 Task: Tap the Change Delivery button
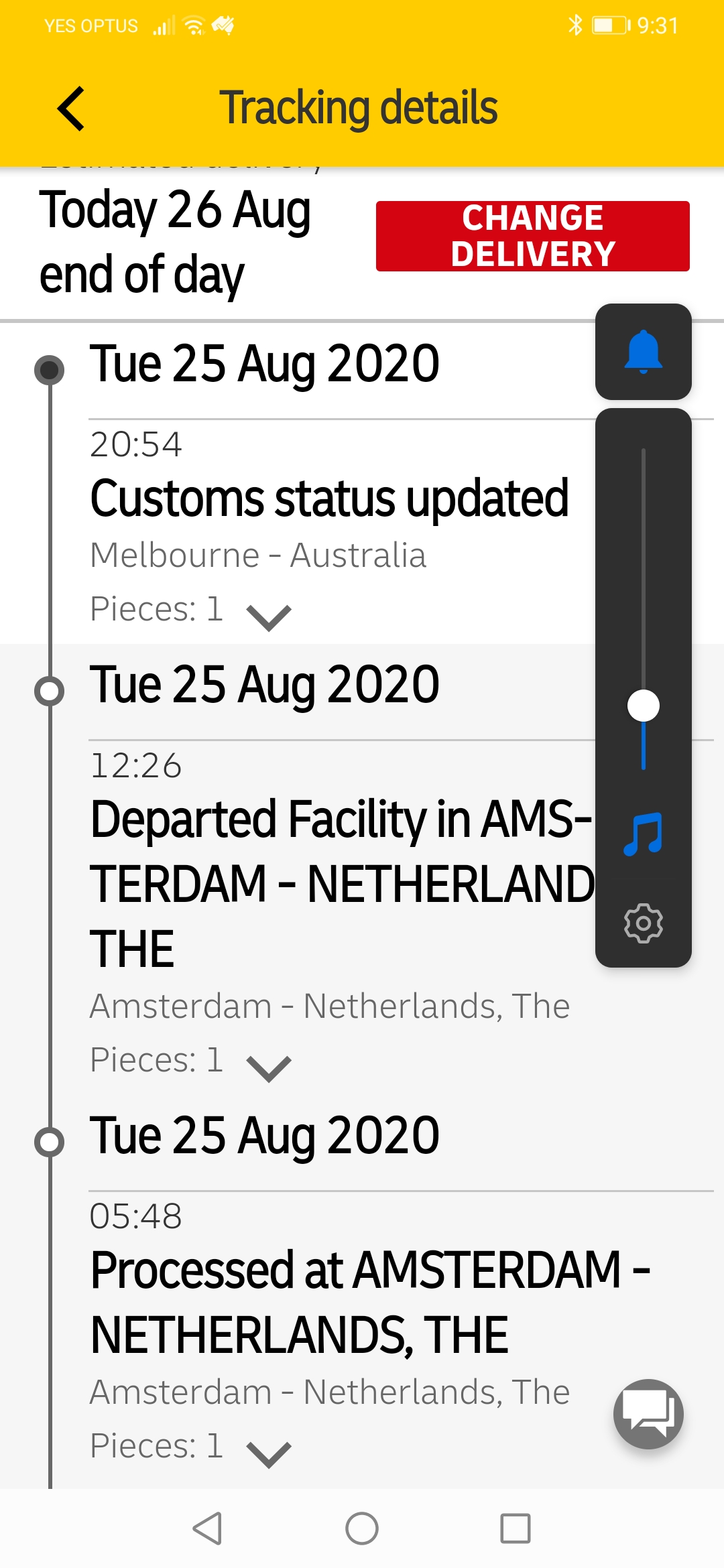click(x=532, y=236)
